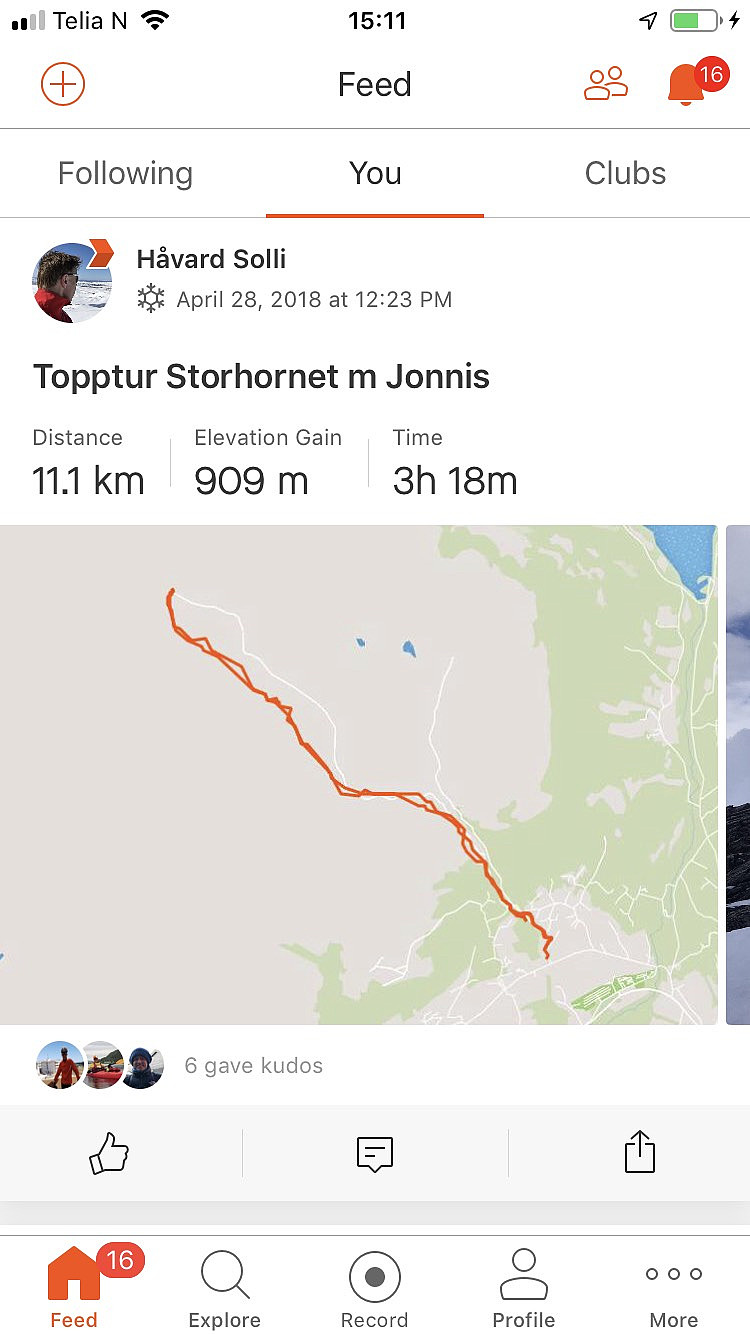Open the find friends icon
The image size is (750, 1334).
(x=605, y=84)
